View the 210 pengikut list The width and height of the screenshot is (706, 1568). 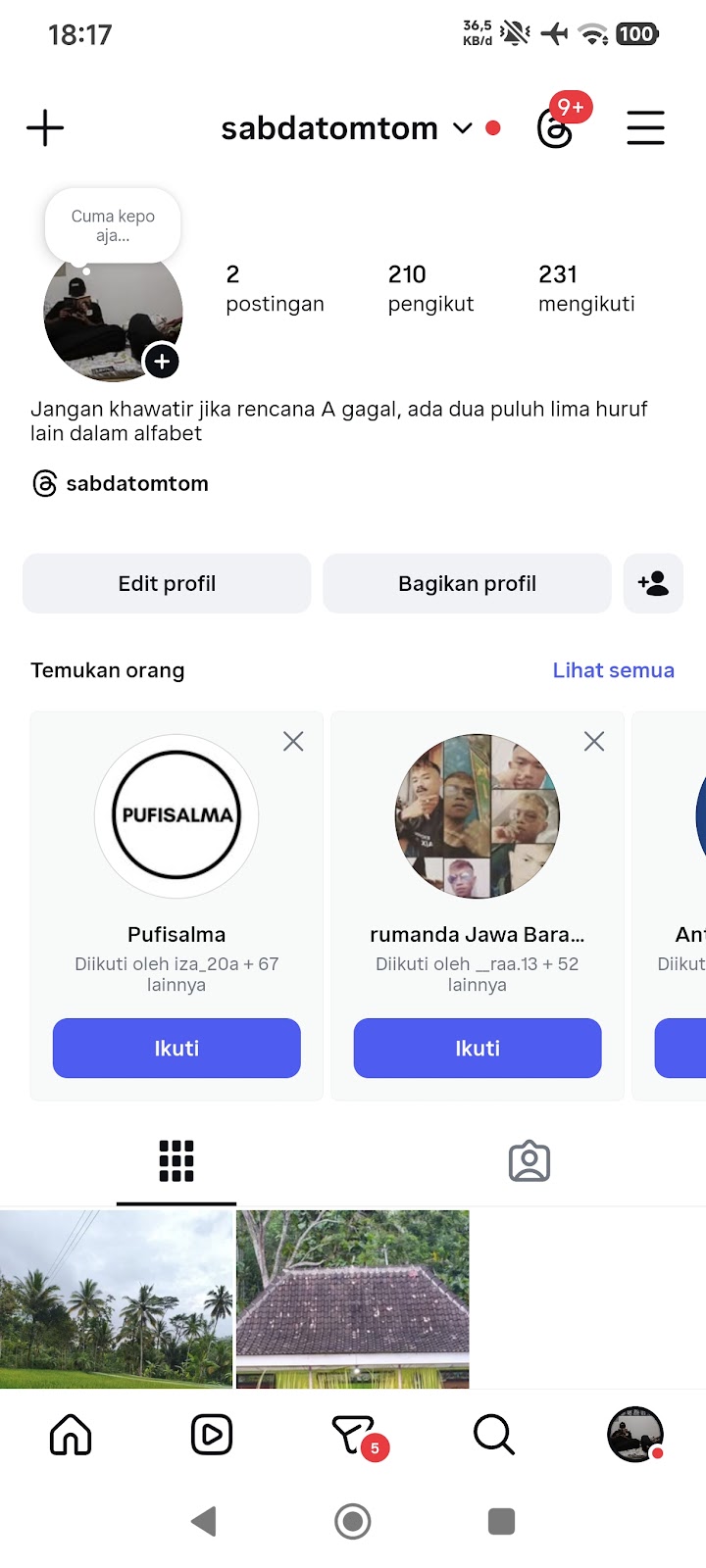(x=430, y=288)
